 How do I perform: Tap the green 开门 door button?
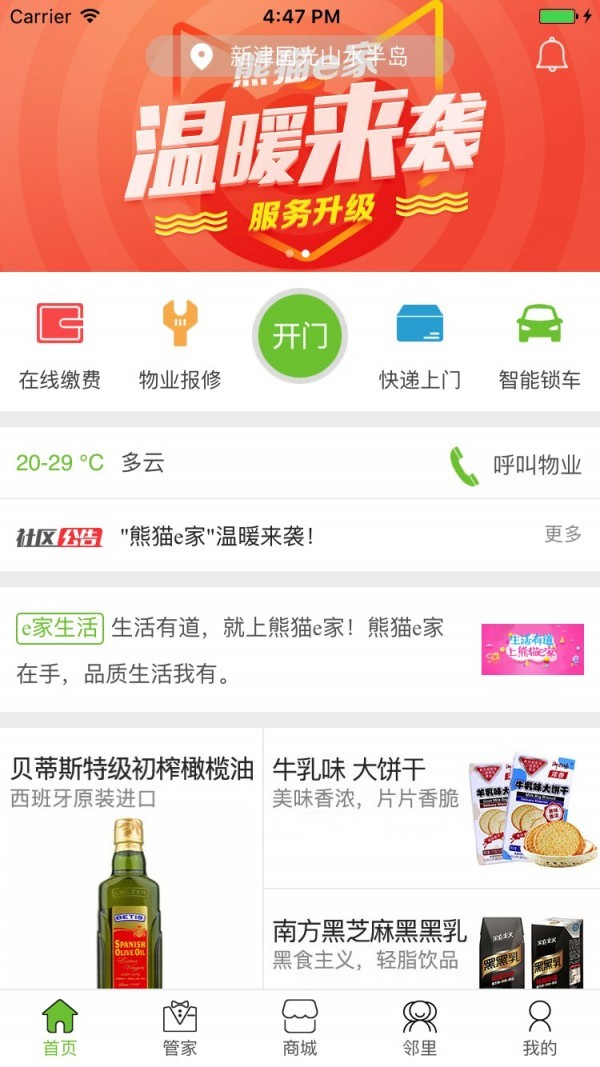click(x=300, y=336)
